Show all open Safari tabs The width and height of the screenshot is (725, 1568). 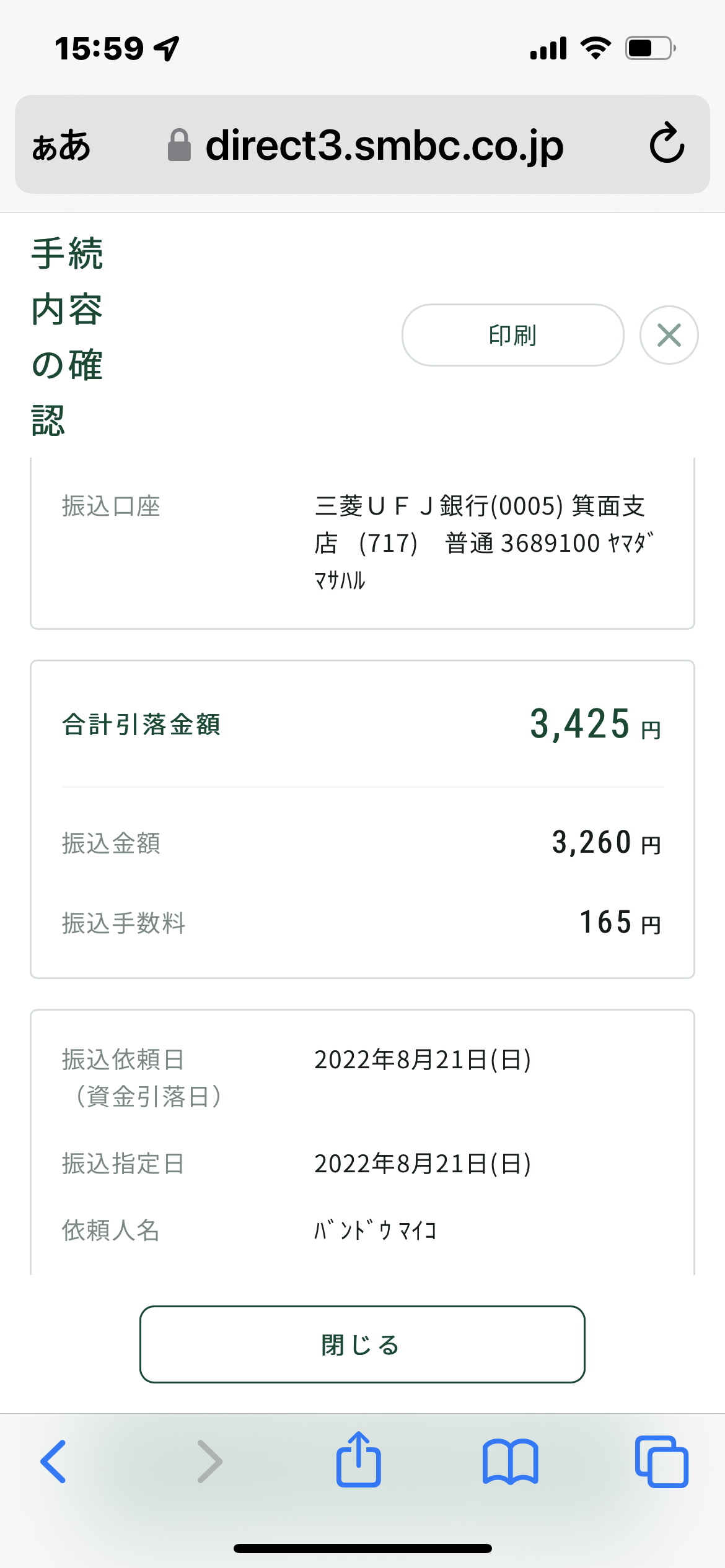click(x=661, y=1461)
